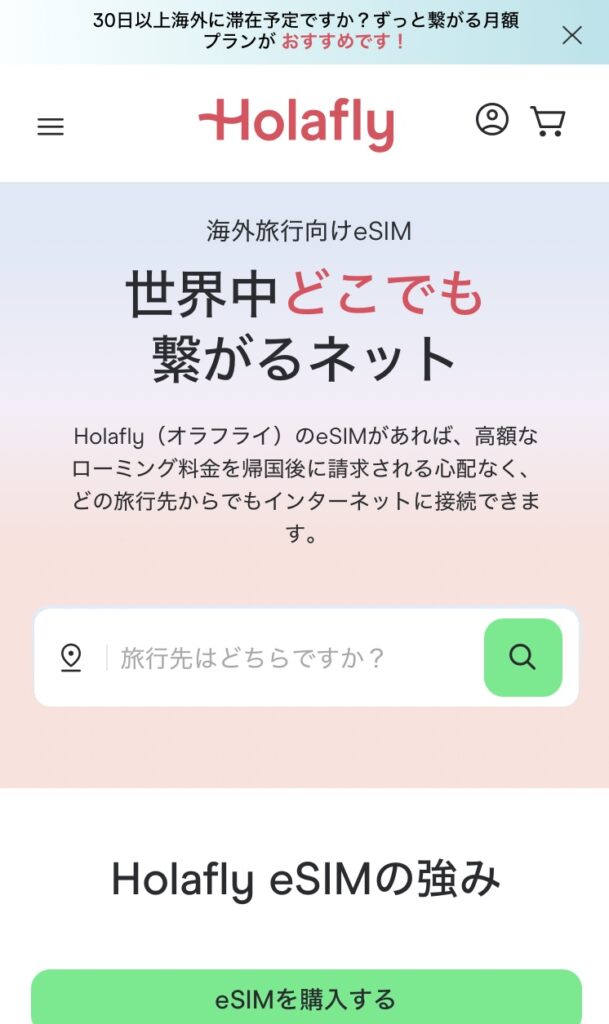Screen dimensions: 609x1024
Task: Go to Holafly home via logo
Action: coord(296,125)
